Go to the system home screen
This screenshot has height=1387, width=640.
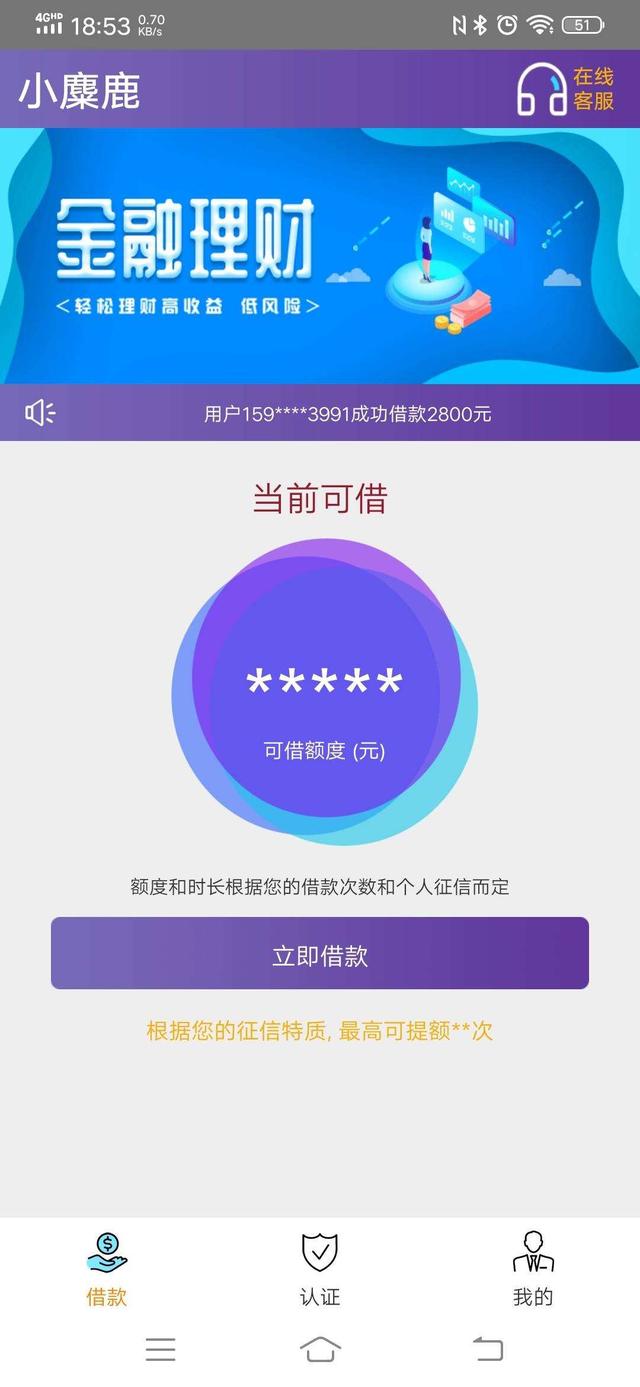click(x=320, y=1349)
